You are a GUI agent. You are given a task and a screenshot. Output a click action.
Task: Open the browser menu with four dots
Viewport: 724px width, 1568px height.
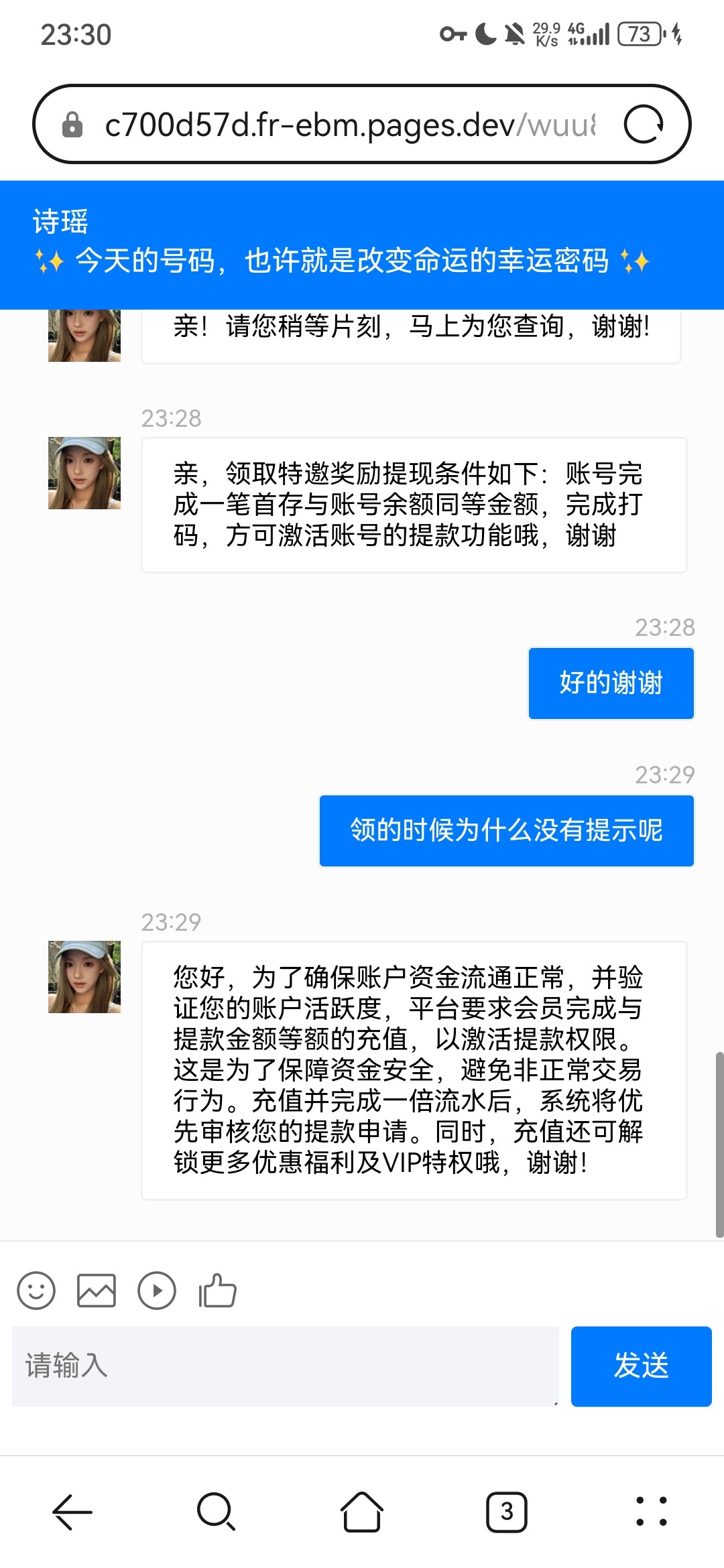pyautogui.click(x=651, y=1512)
